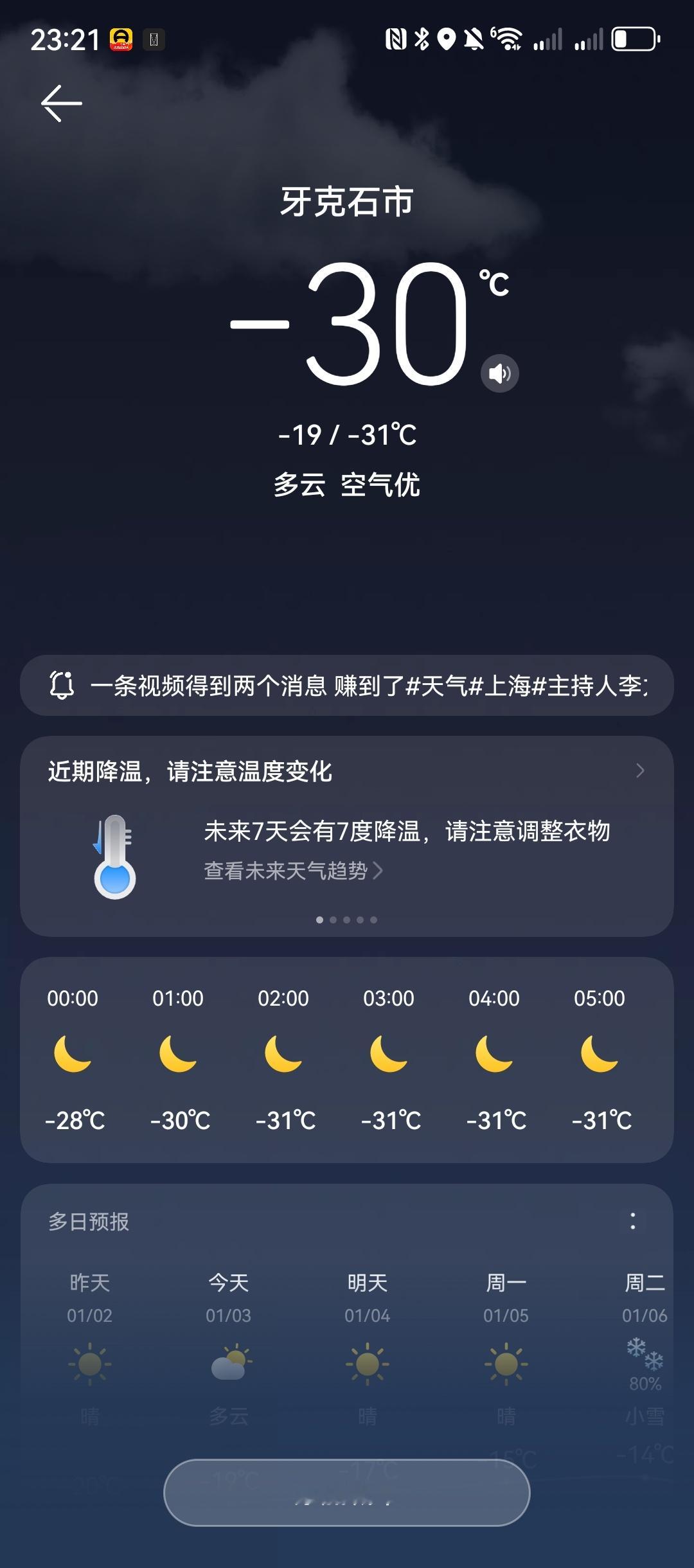Screen dimensions: 694x1568
Task: Tap the back arrow to leave weather page
Action: [62, 103]
